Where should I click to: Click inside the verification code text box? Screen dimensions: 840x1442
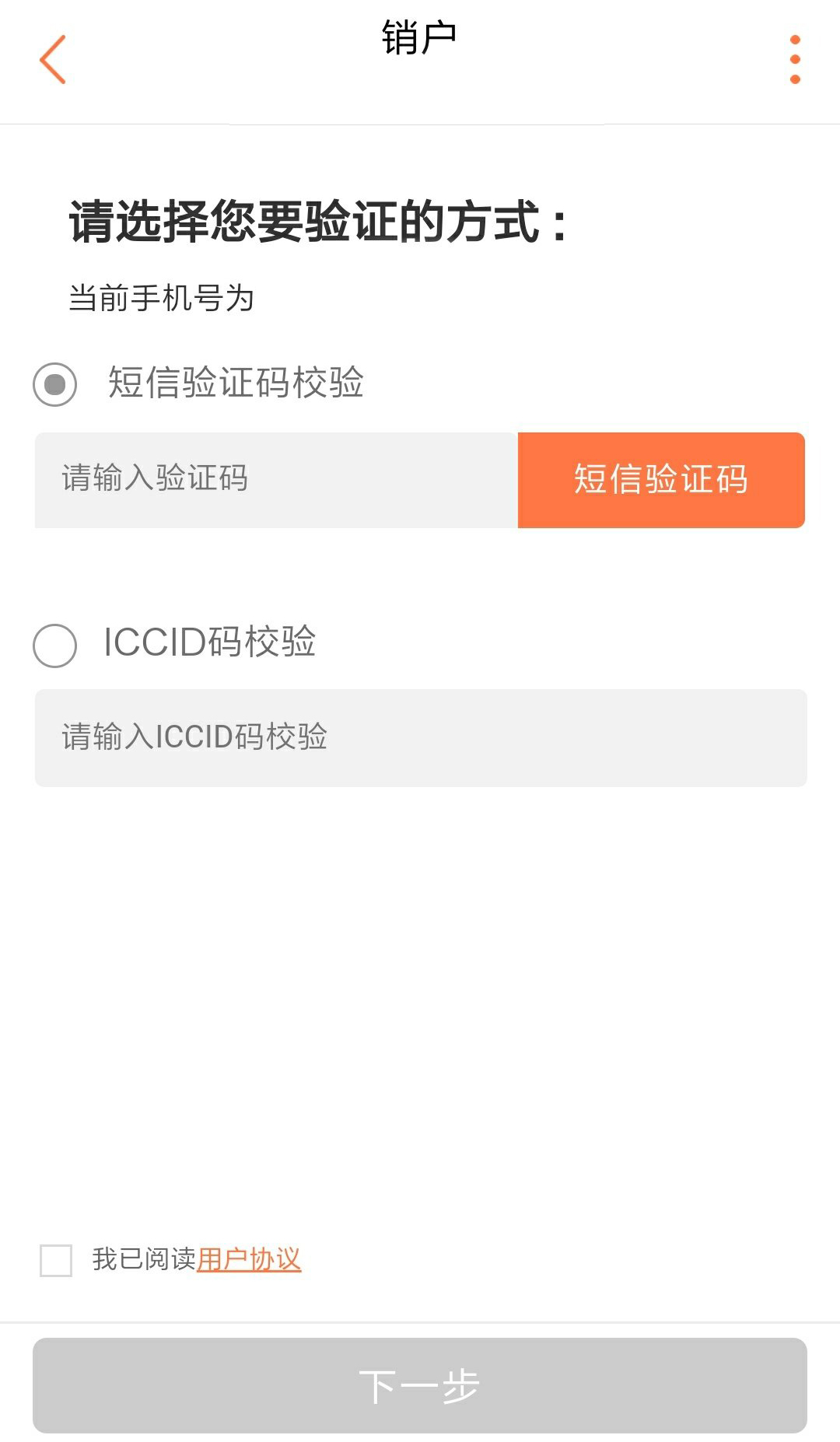click(272, 481)
